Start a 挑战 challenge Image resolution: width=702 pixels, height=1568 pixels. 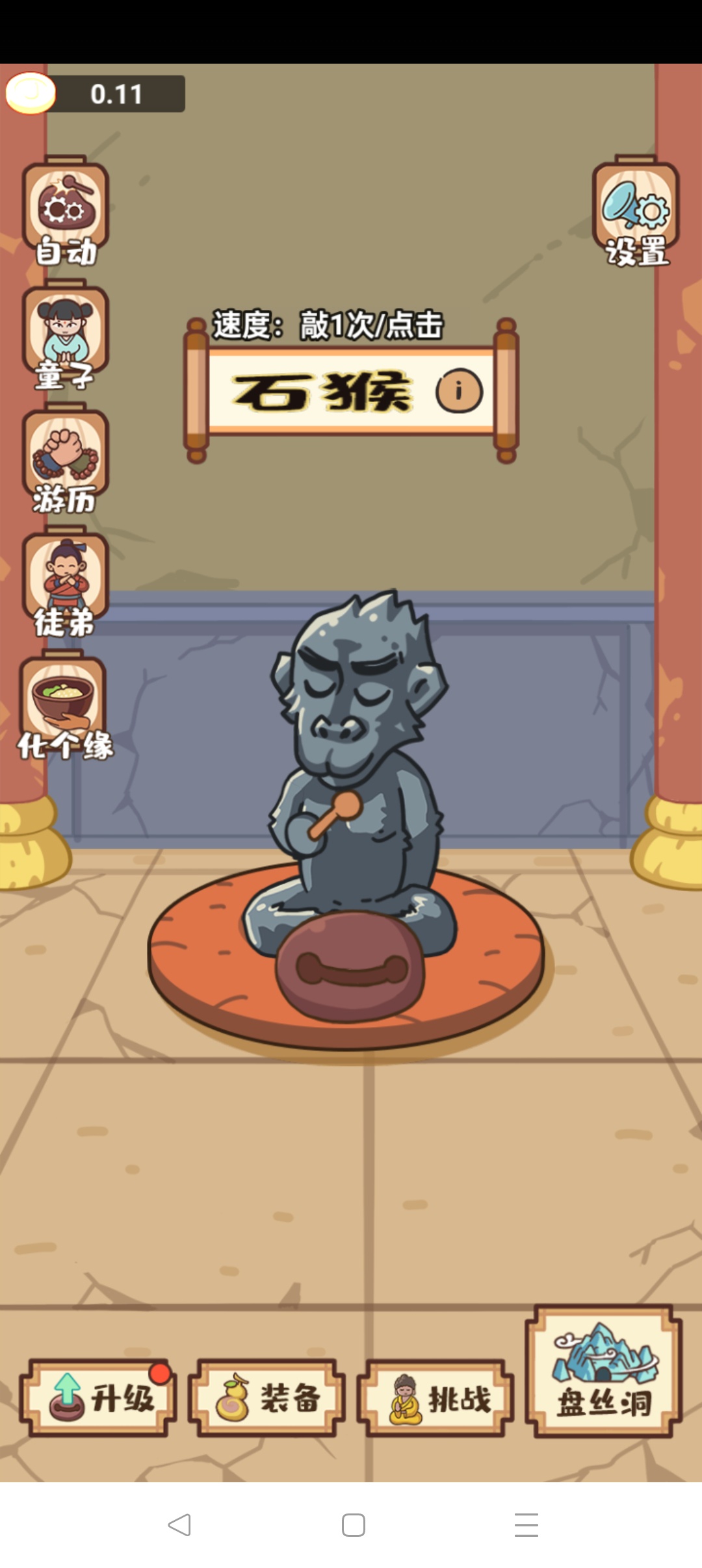tap(435, 1398)
